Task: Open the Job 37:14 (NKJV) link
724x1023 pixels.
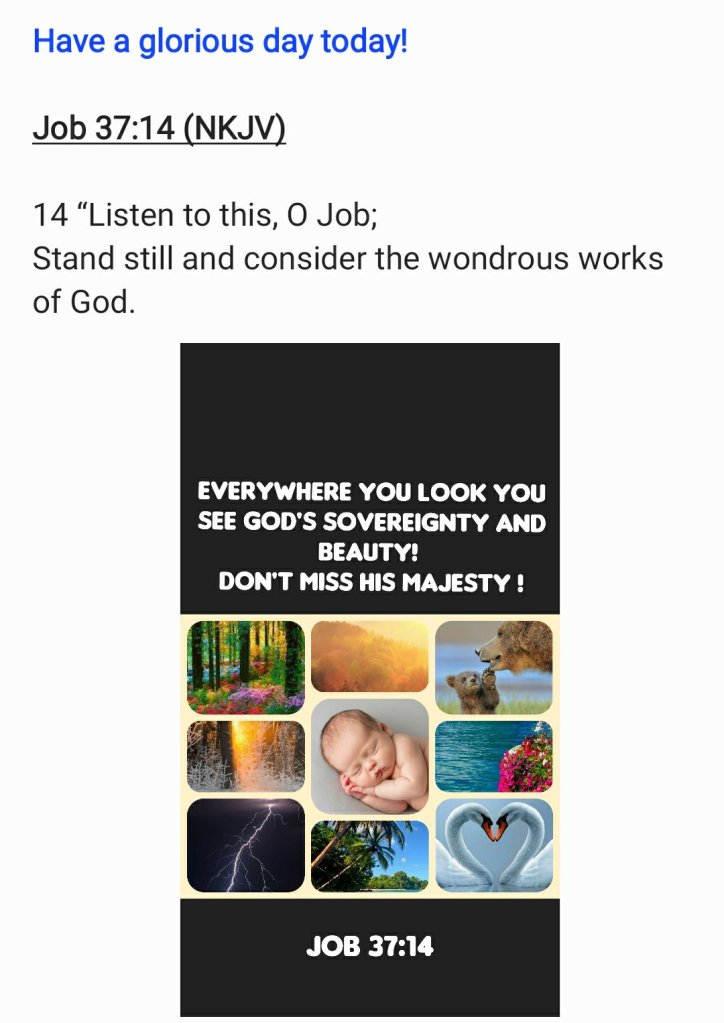Action: point(159,129)
